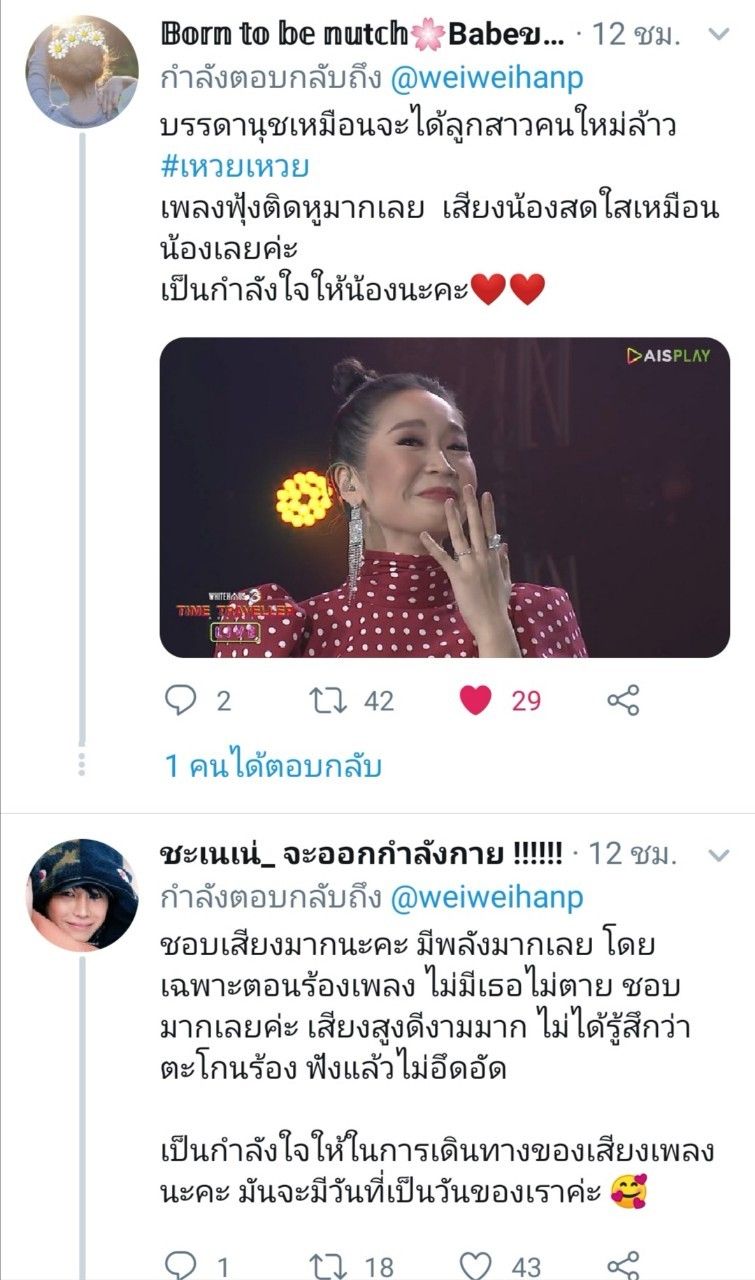Screen dimensions: 755x1280
Task: Open Born to be nutch's profile avatar
Action: click(81, 72)
